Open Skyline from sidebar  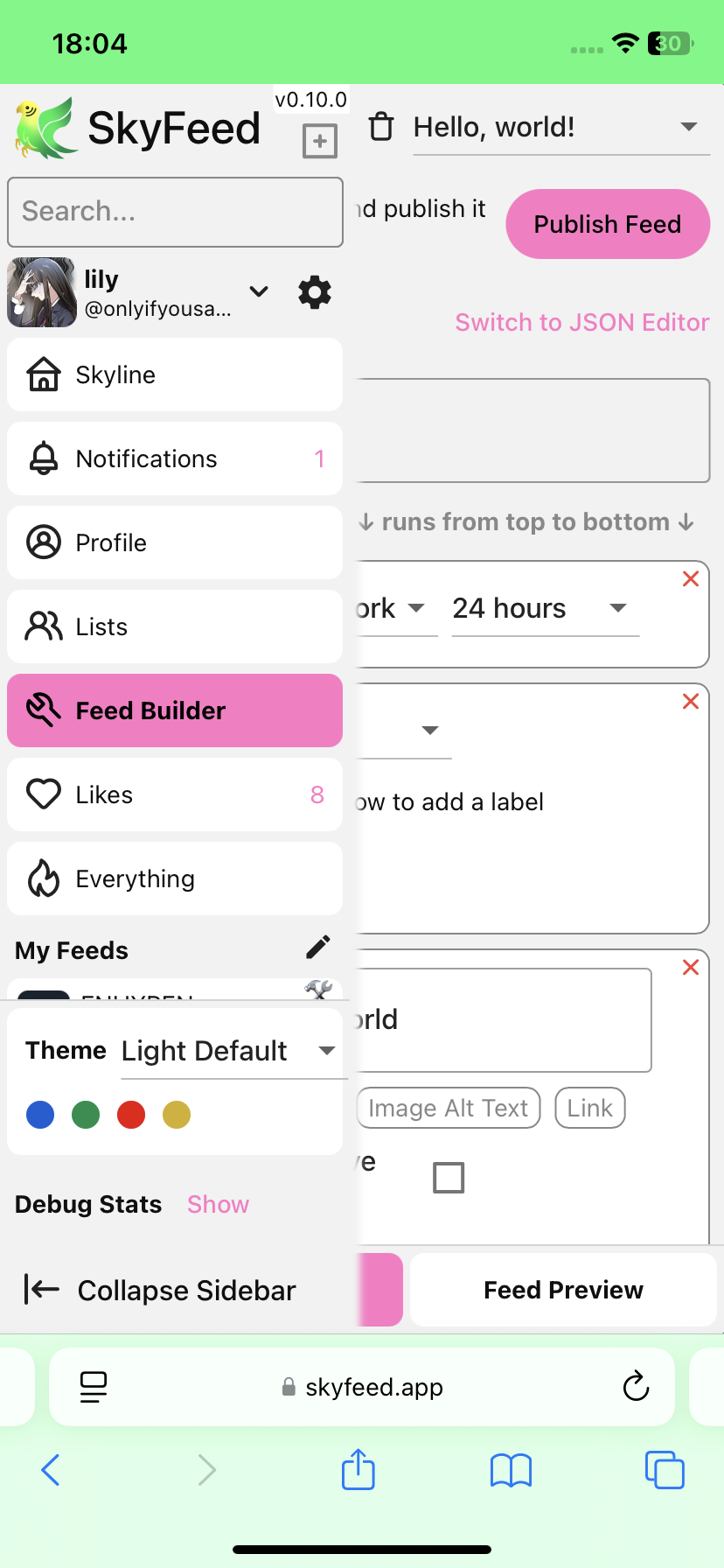tap(175, 374)
